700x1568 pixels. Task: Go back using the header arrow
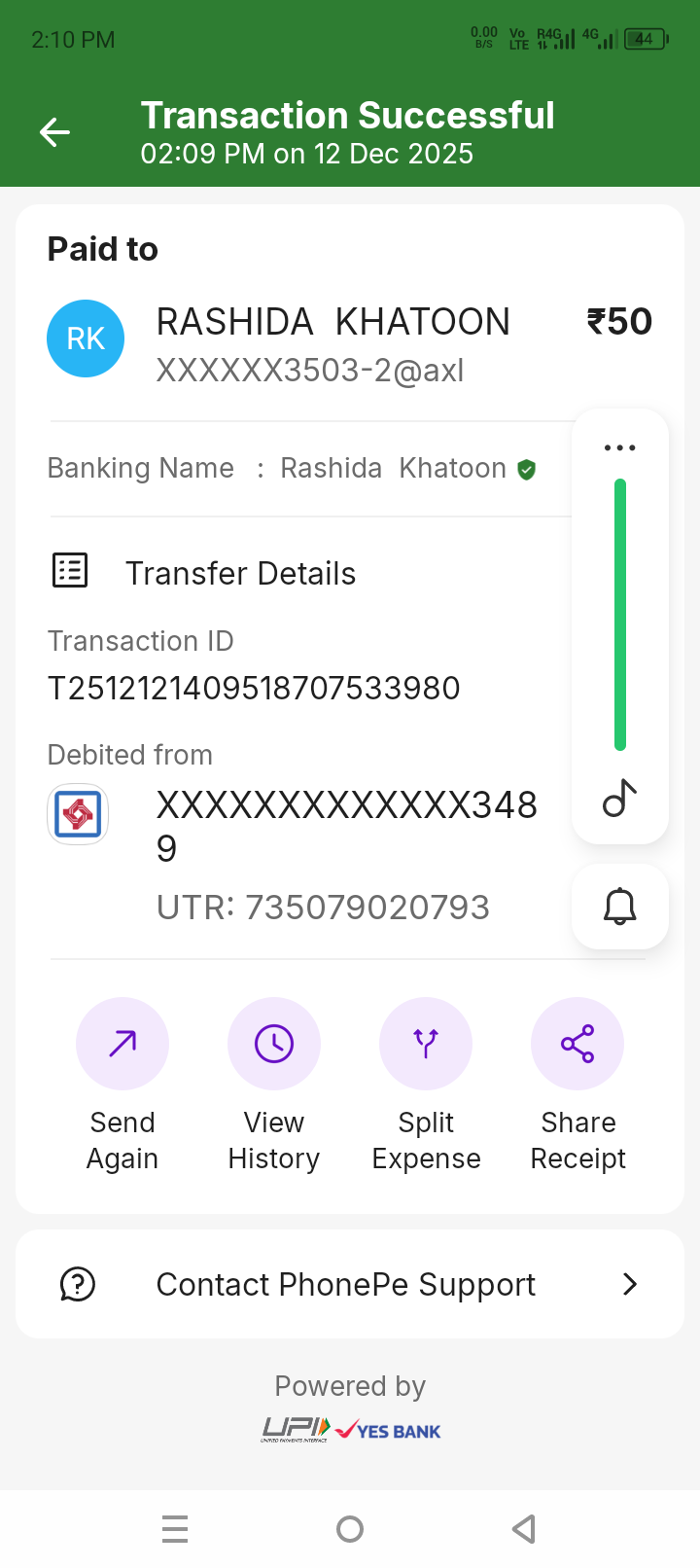click(55, 132)
